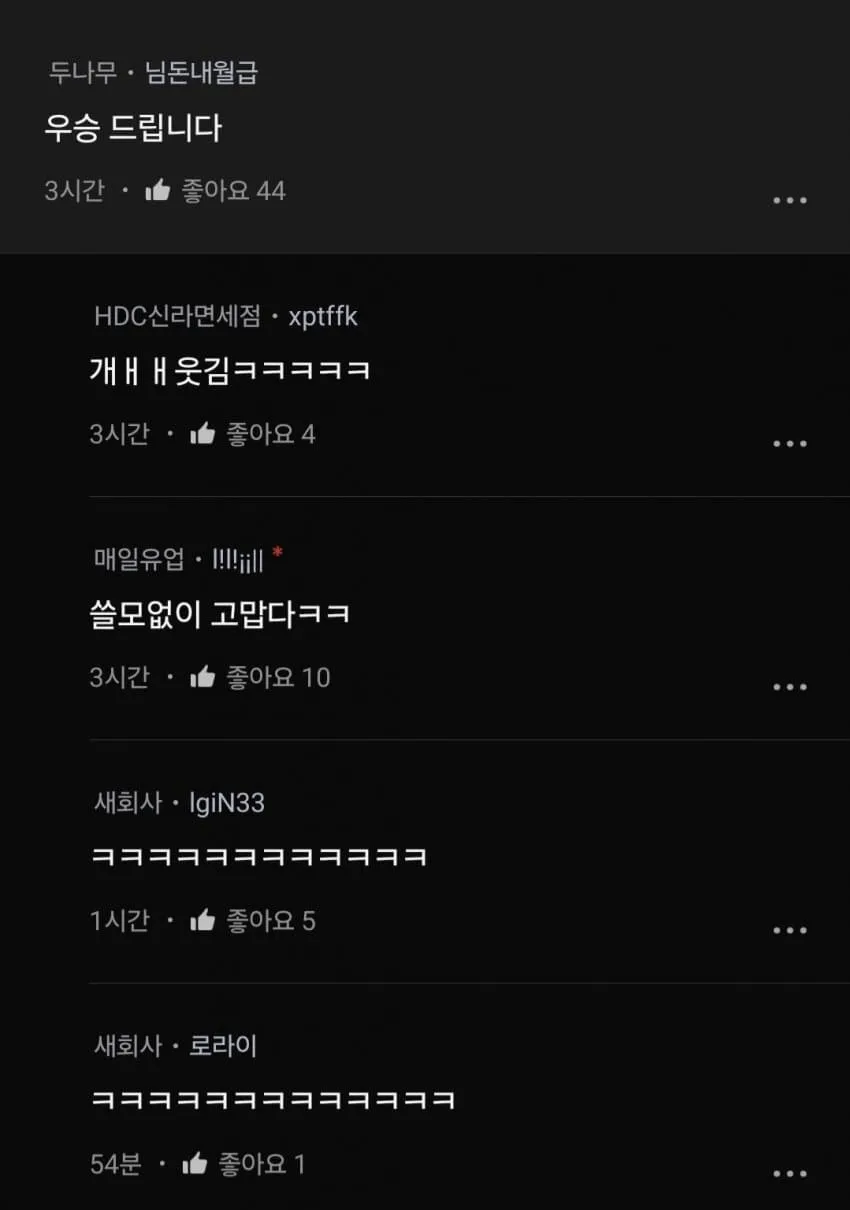Like lgiN33's reply

(x=203, y=920)
